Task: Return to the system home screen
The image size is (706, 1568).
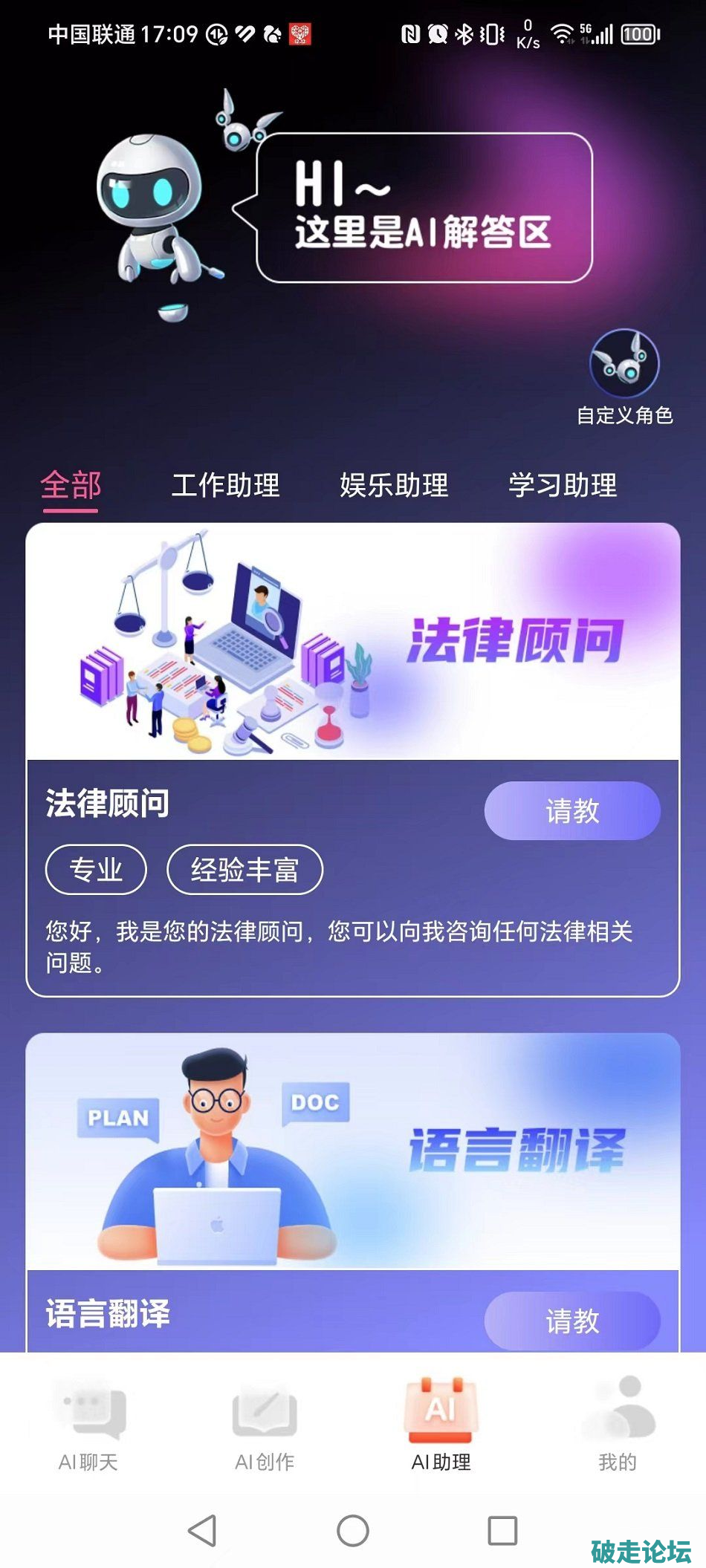Action: point(353,1531)
